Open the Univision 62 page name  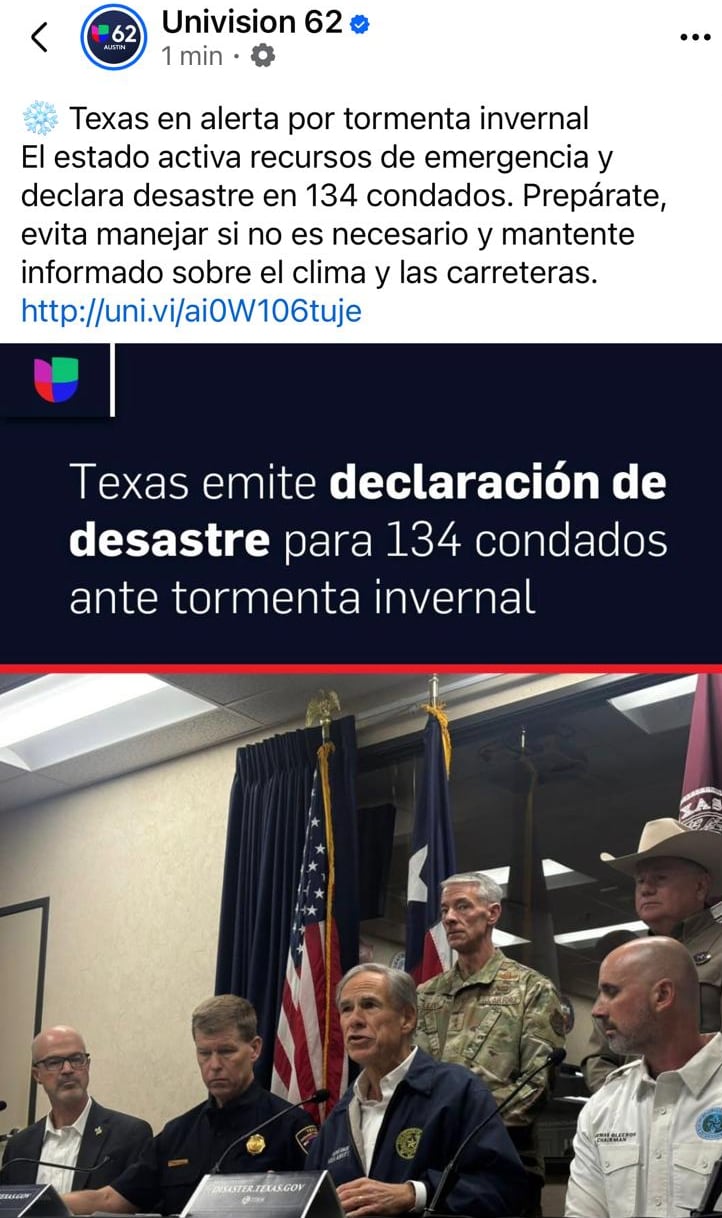click(x=252, y=22)
